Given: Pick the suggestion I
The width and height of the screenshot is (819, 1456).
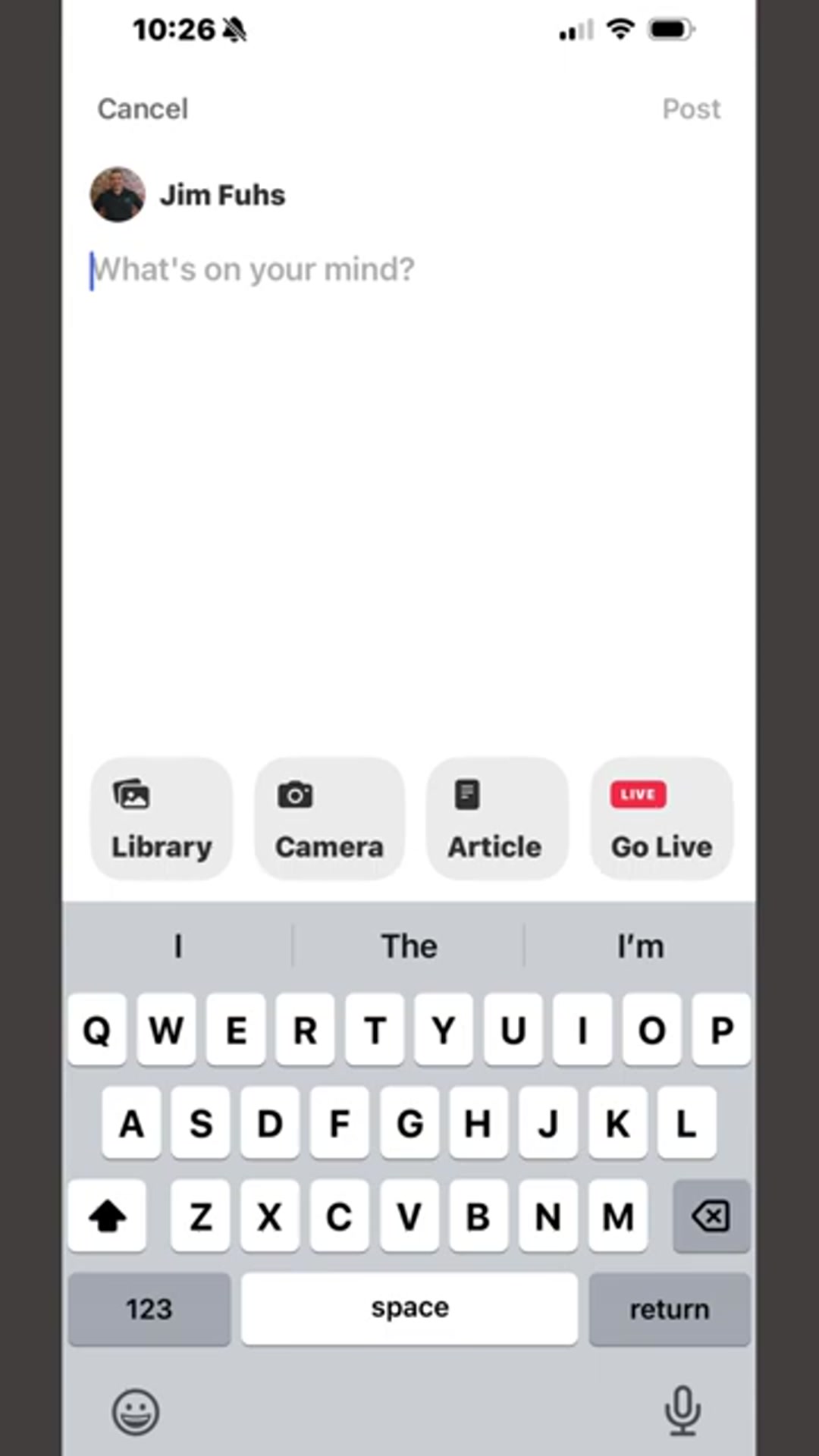Looking at the screenshot, I should tap(178, 946).
